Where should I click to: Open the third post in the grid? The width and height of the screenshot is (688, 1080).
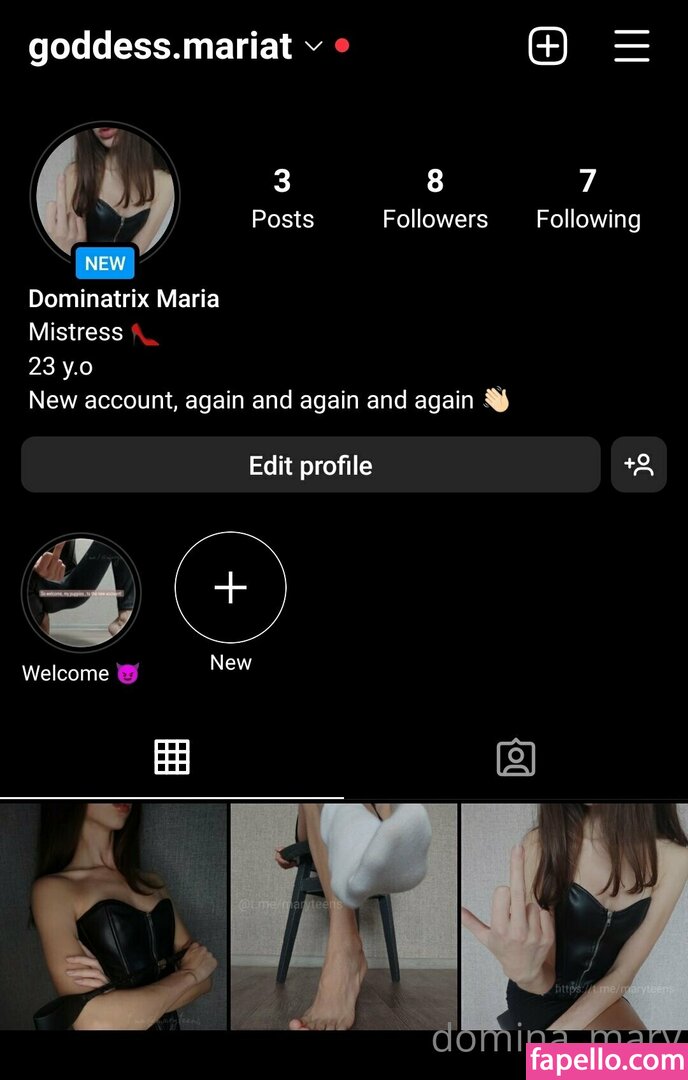coord(574,916)
